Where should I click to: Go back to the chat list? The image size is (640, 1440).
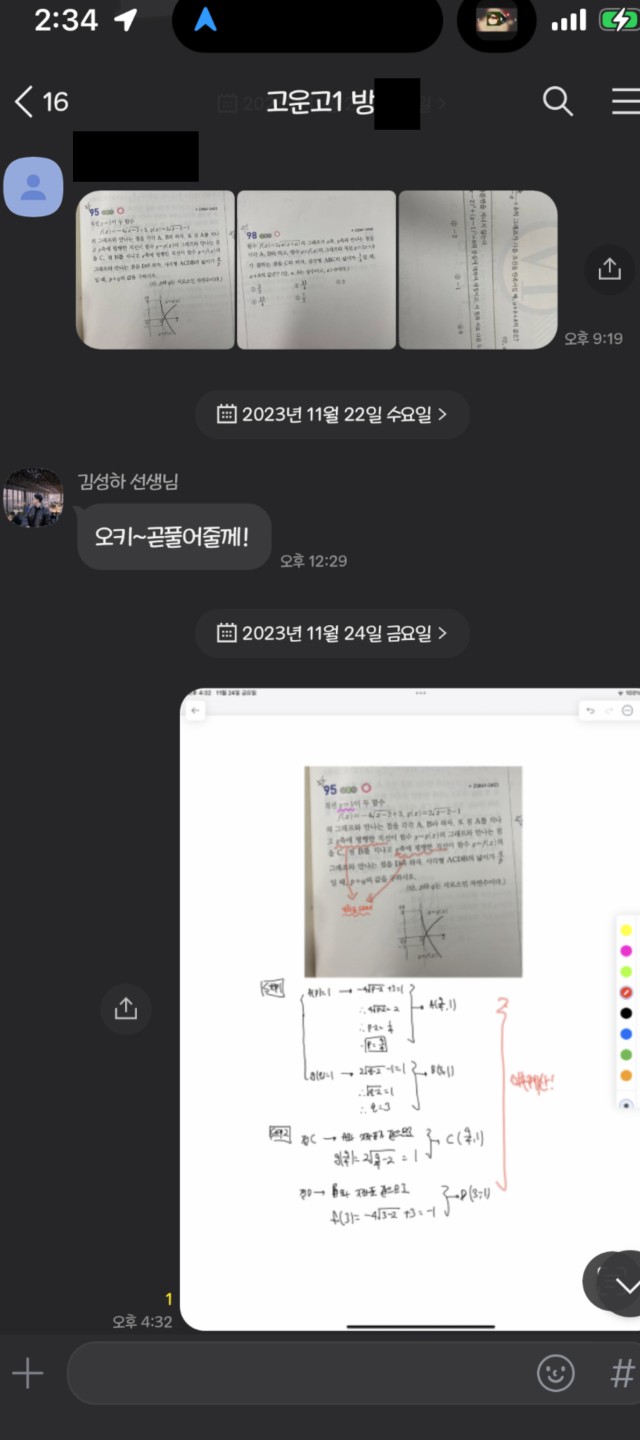pos(38,101)
